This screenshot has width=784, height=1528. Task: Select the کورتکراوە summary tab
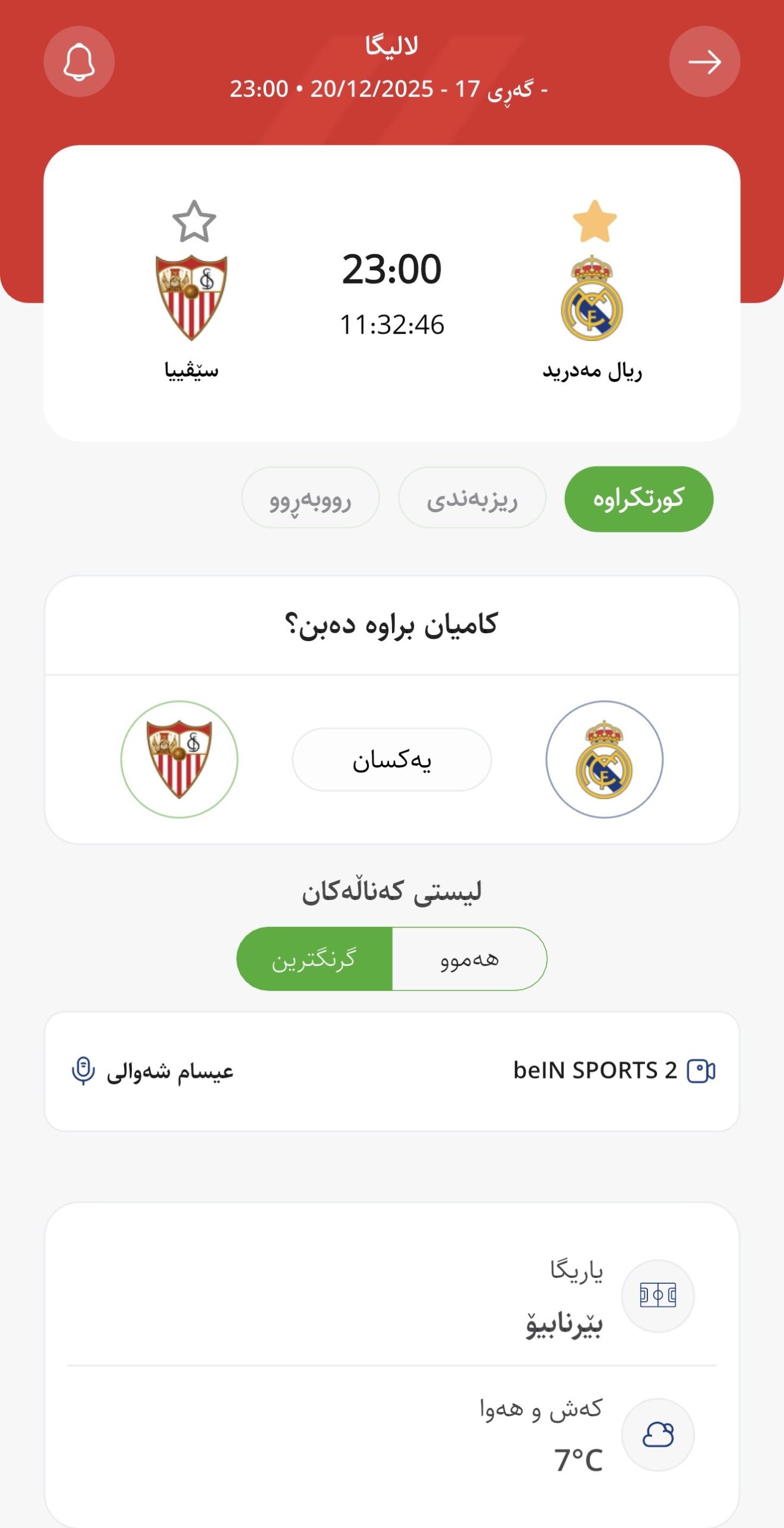[638, 498]
